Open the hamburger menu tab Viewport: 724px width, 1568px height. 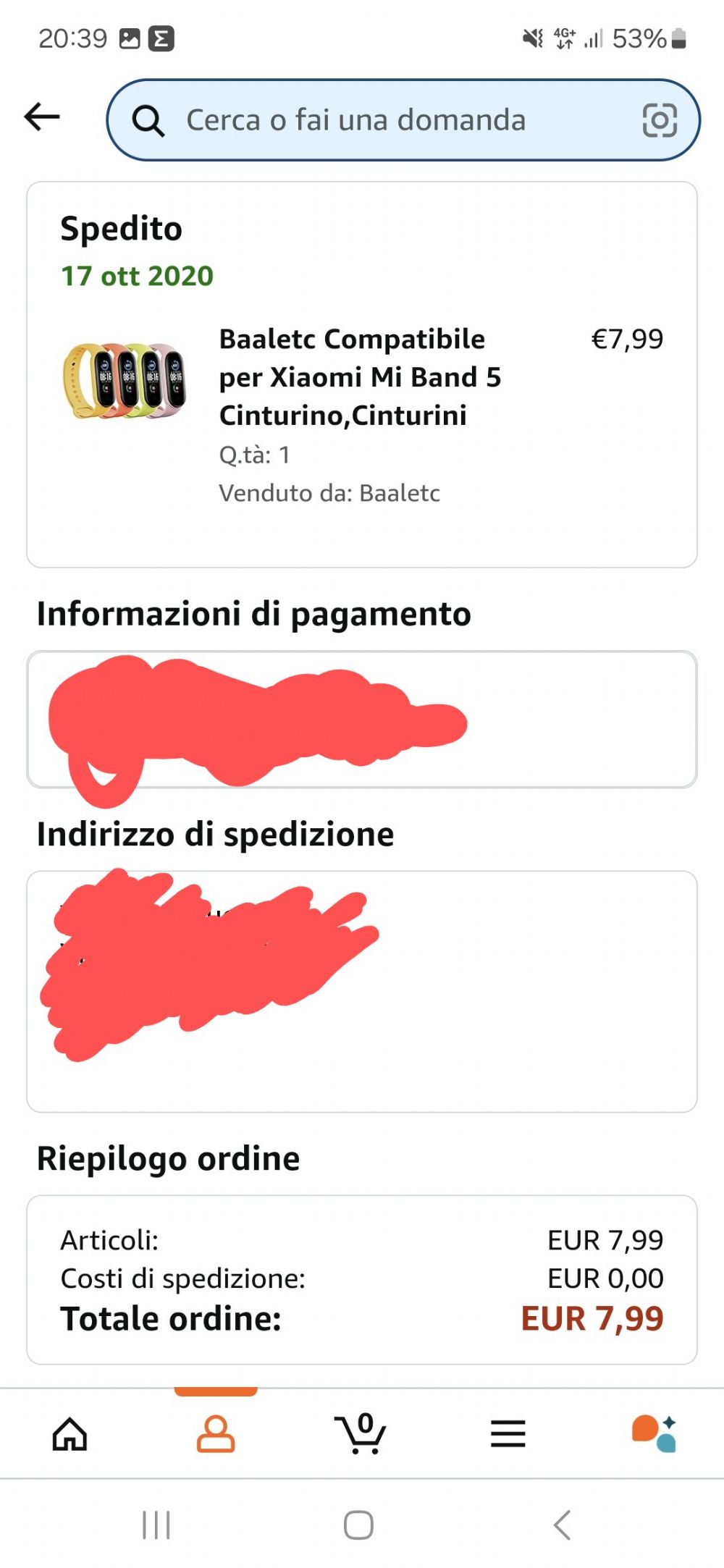[508, 1434]
